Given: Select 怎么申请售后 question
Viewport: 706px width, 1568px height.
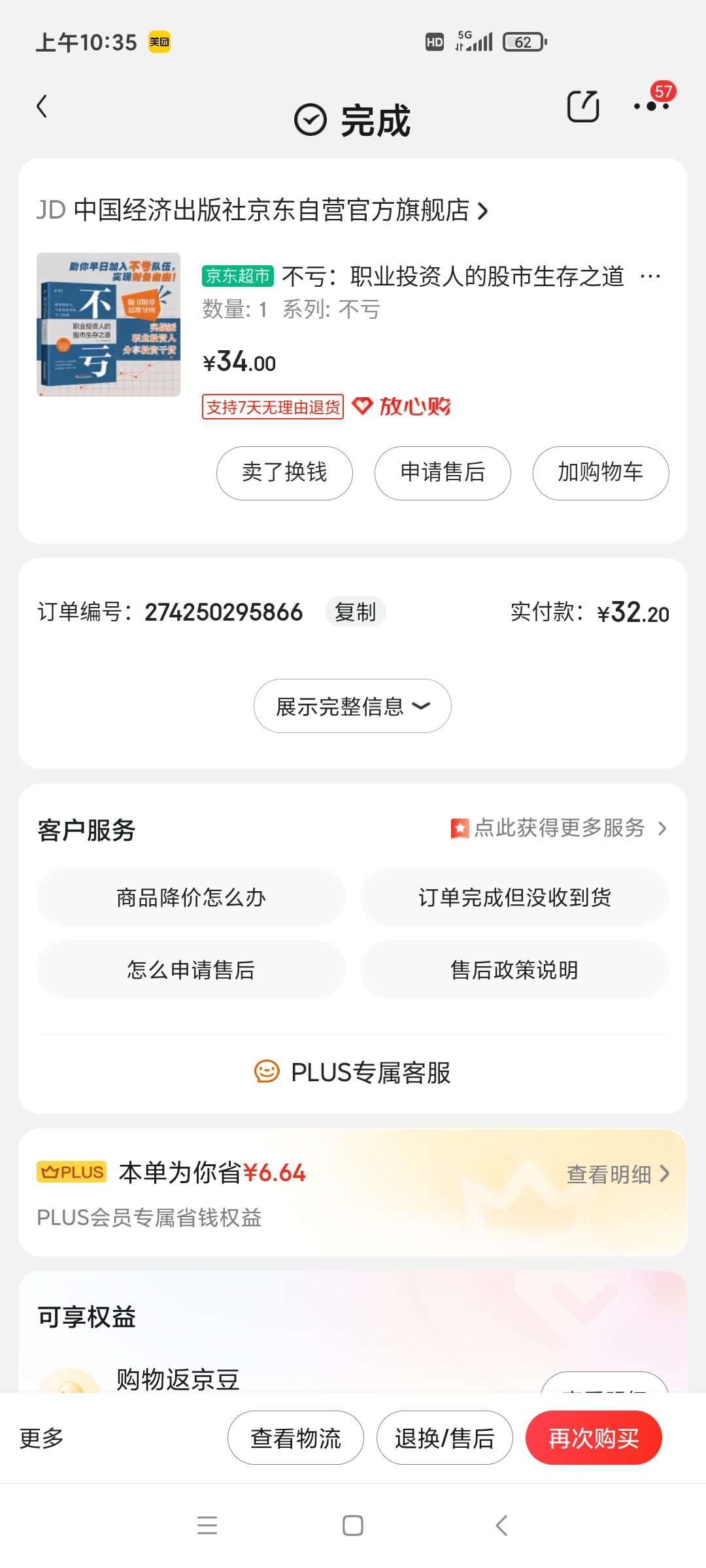Looking at the screenshot, I should [191, 970].
